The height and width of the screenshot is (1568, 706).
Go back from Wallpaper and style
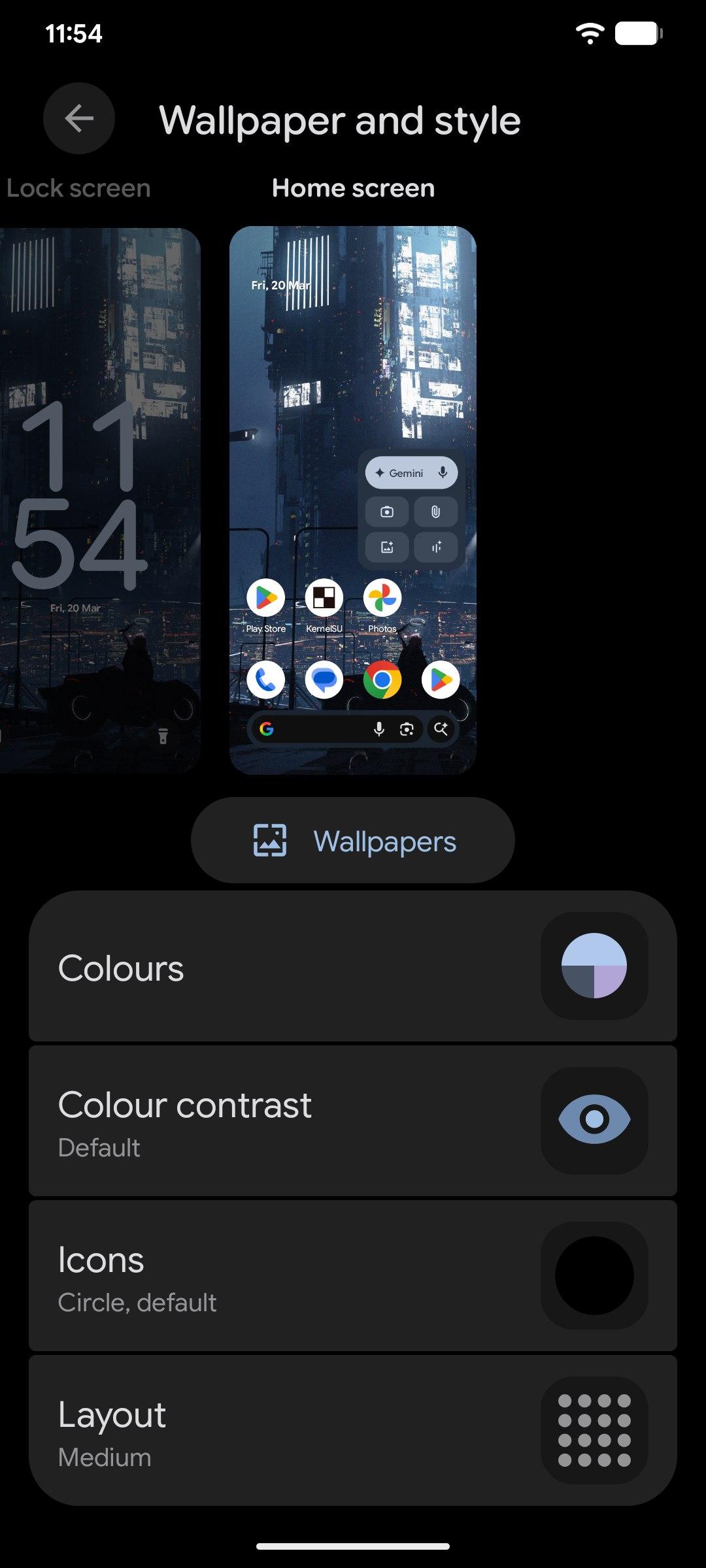point(79,118)
